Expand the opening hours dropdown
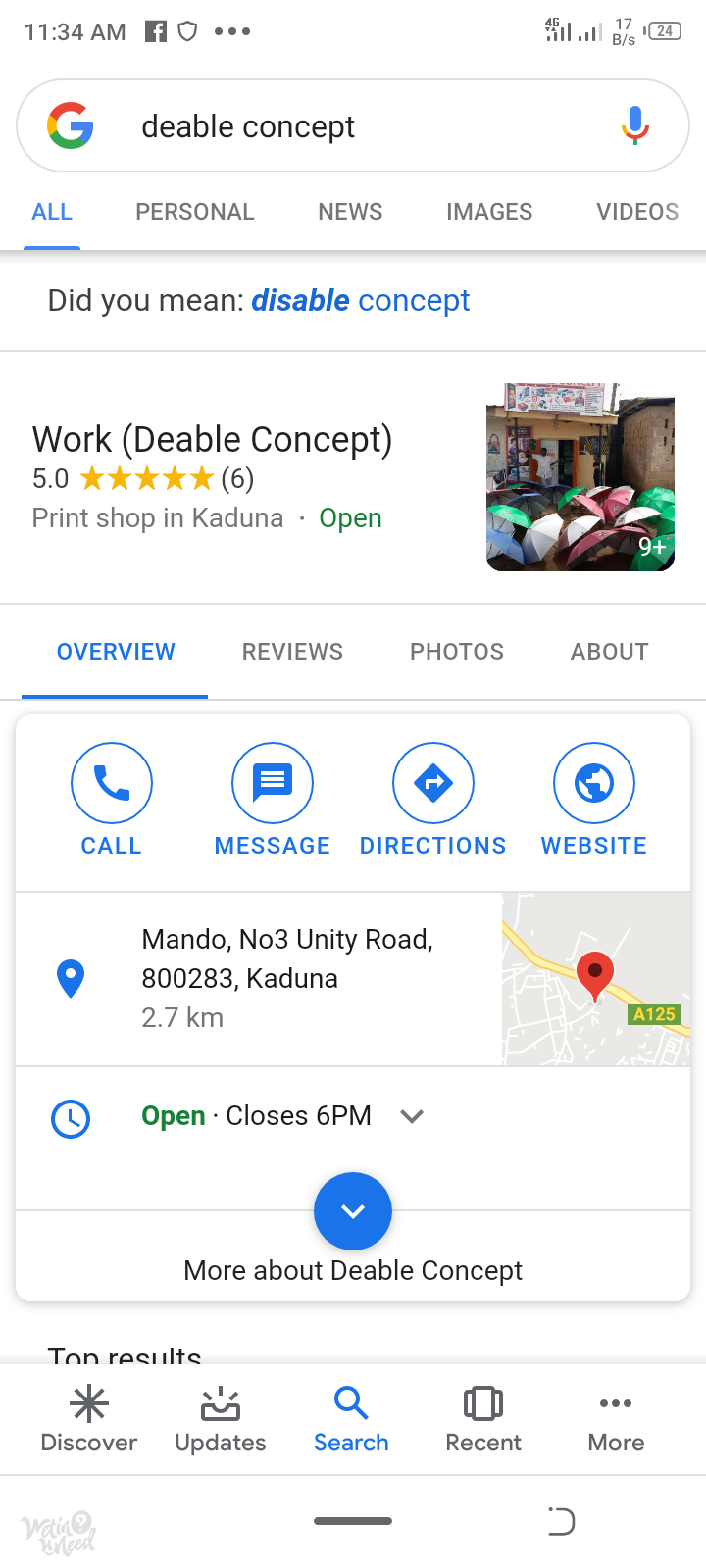The width and height of the screenshot is (706, 1568). [x=412, y=1116]
